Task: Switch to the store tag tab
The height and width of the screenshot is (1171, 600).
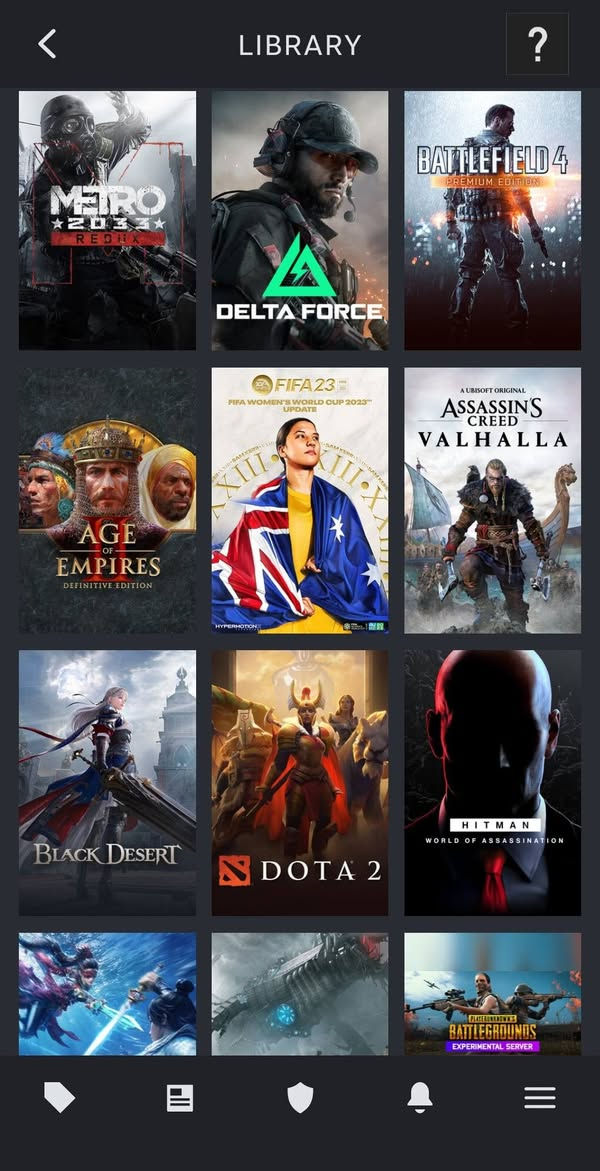Action: click(x=60, y=1098)
